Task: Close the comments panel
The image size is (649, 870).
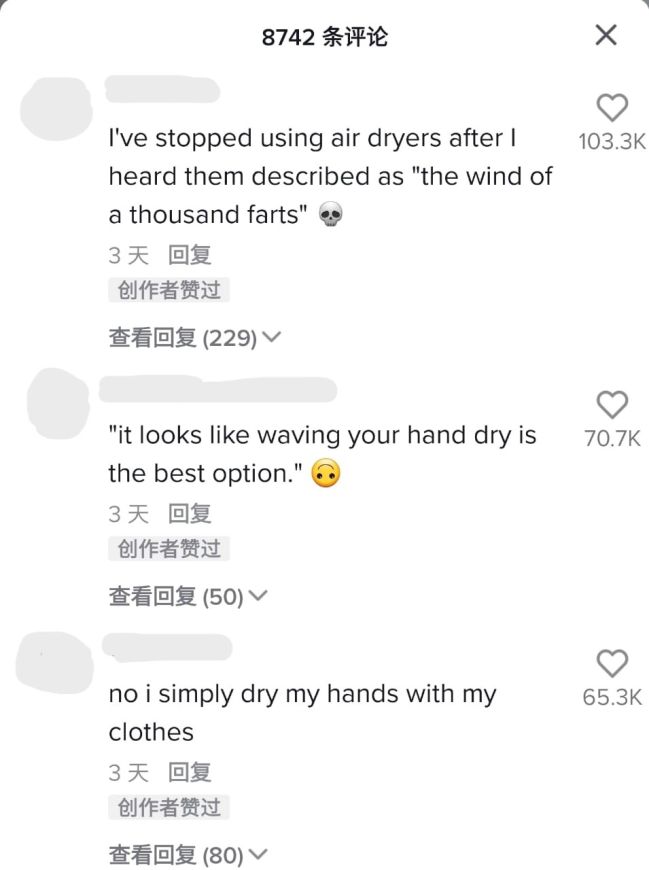Action: pyautogui.click(x=605, y=36)
